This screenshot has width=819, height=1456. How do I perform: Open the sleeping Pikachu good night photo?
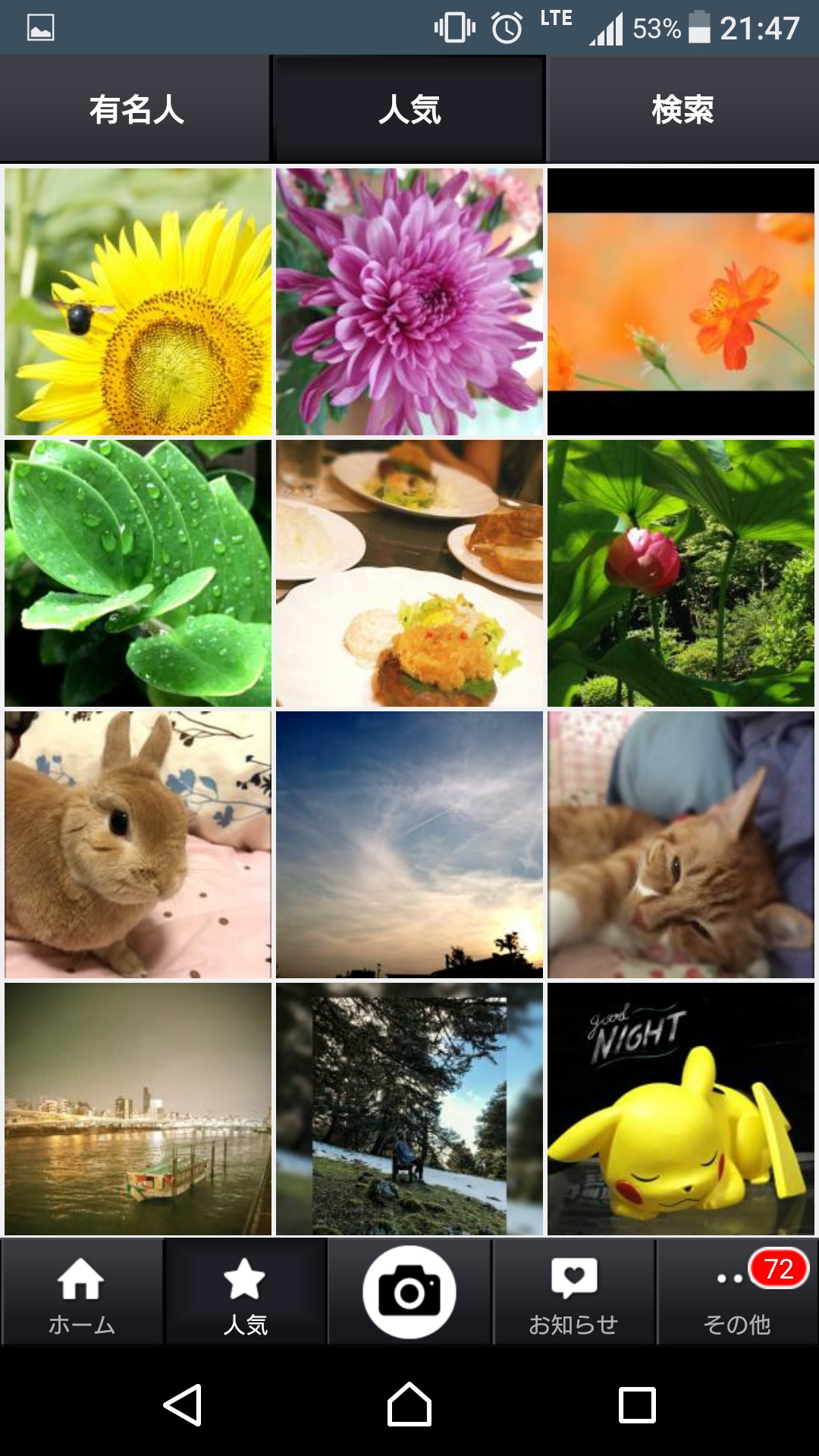coord(681,1109)
